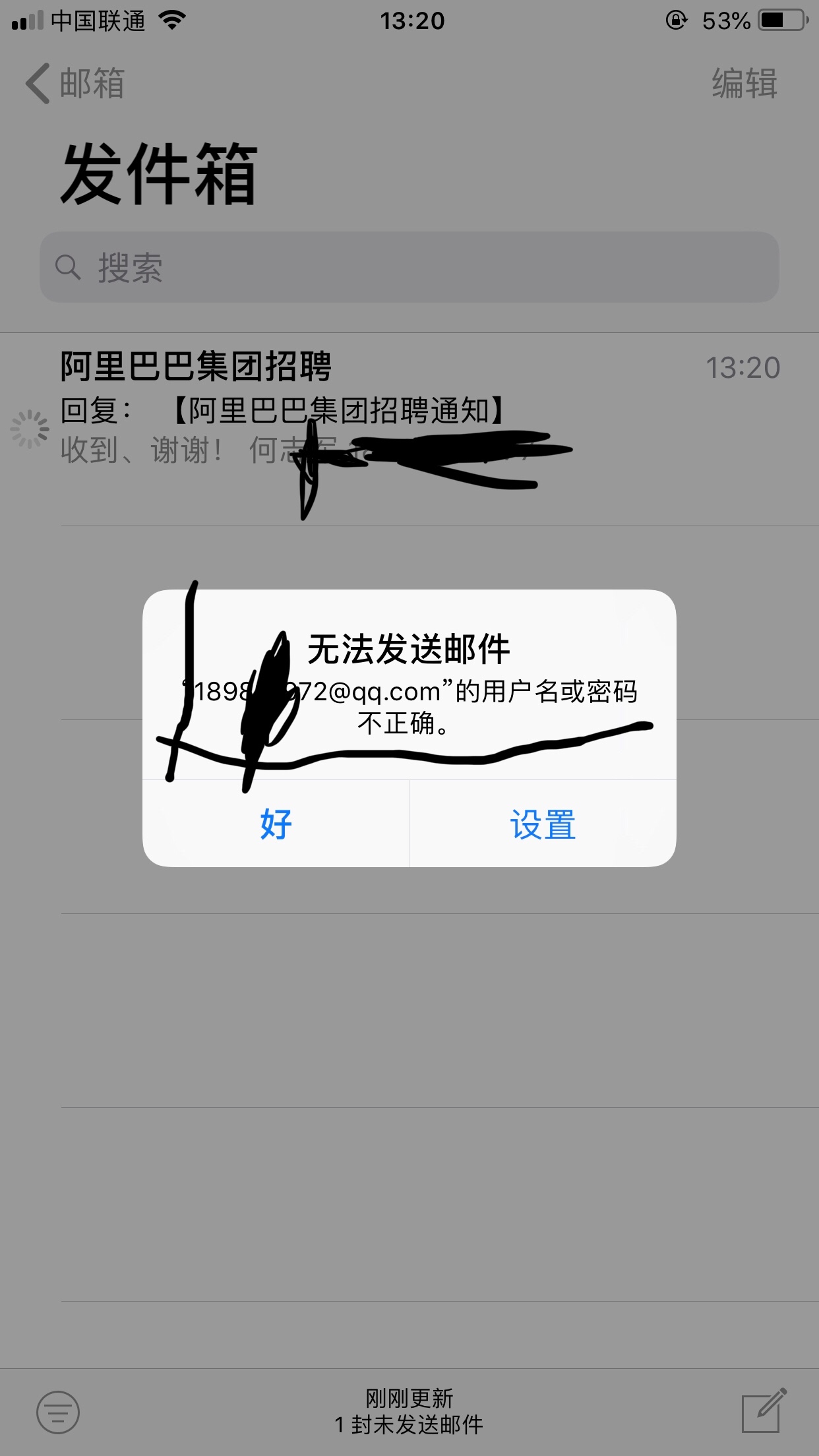
Task: Open the unsent reply to 阿里巴巴集团招聘
Action: point(409,409)
